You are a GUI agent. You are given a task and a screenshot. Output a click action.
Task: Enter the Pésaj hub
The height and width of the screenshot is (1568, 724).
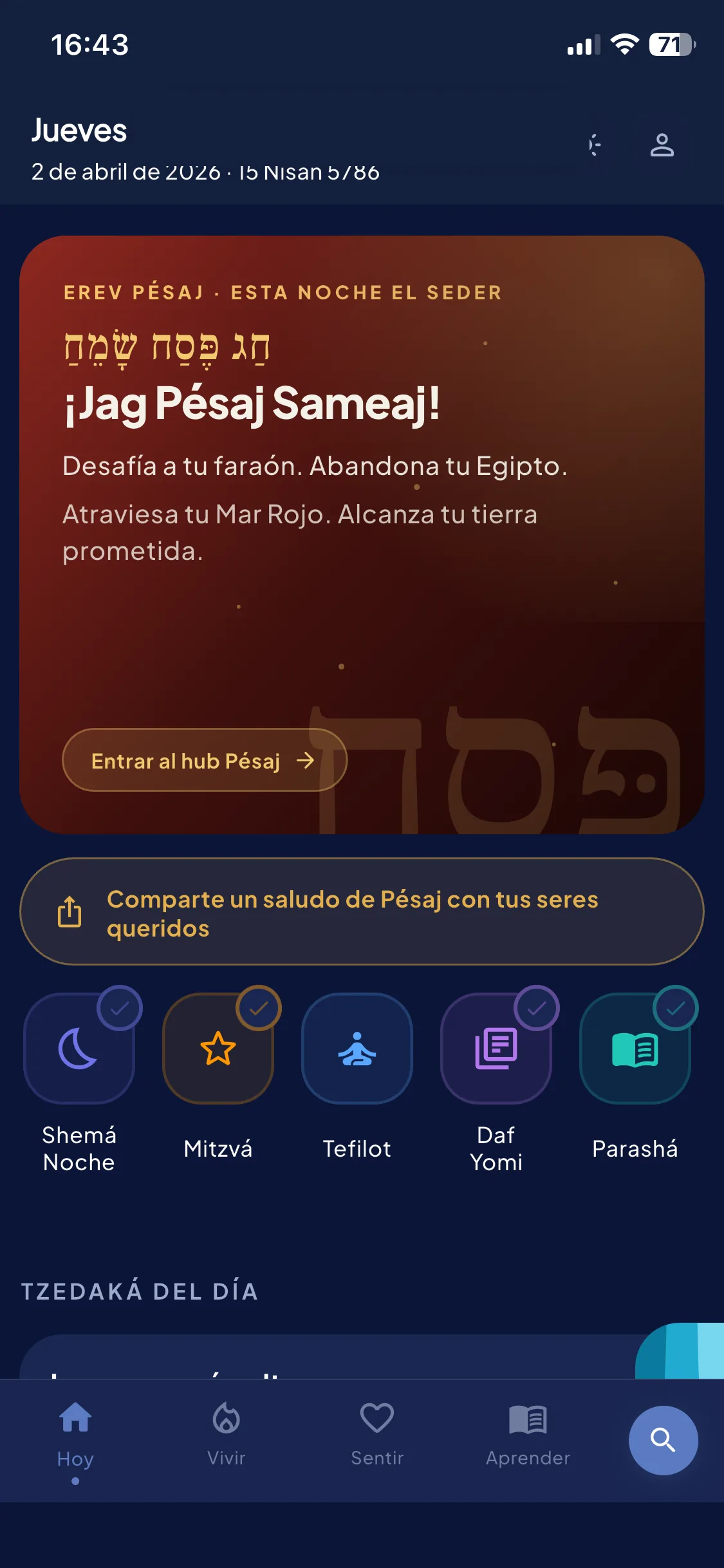pyautogui.click(x=205, y=760)
